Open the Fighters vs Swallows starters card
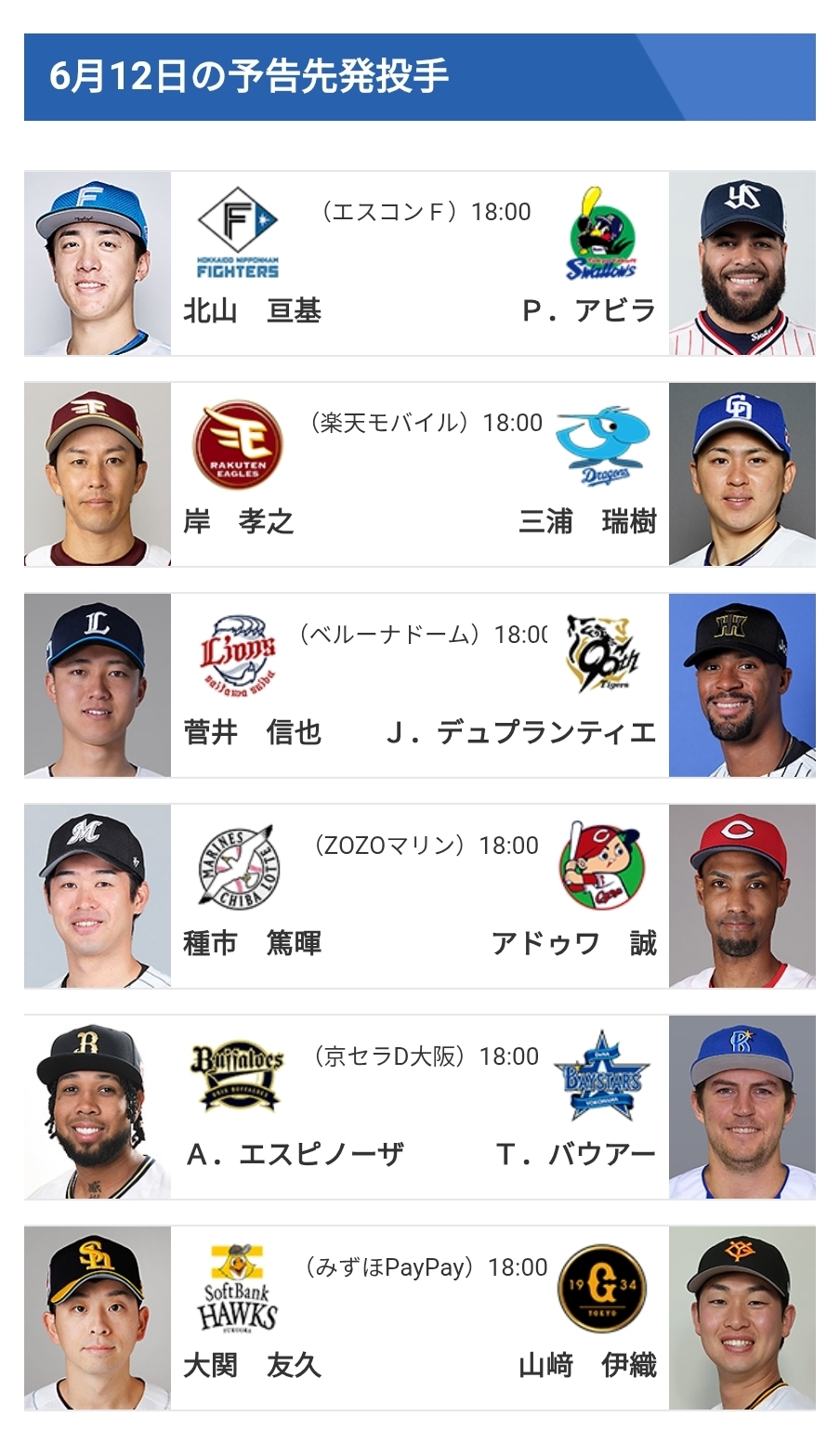This screenshot has width=840, height=1443. coord(419,264)
